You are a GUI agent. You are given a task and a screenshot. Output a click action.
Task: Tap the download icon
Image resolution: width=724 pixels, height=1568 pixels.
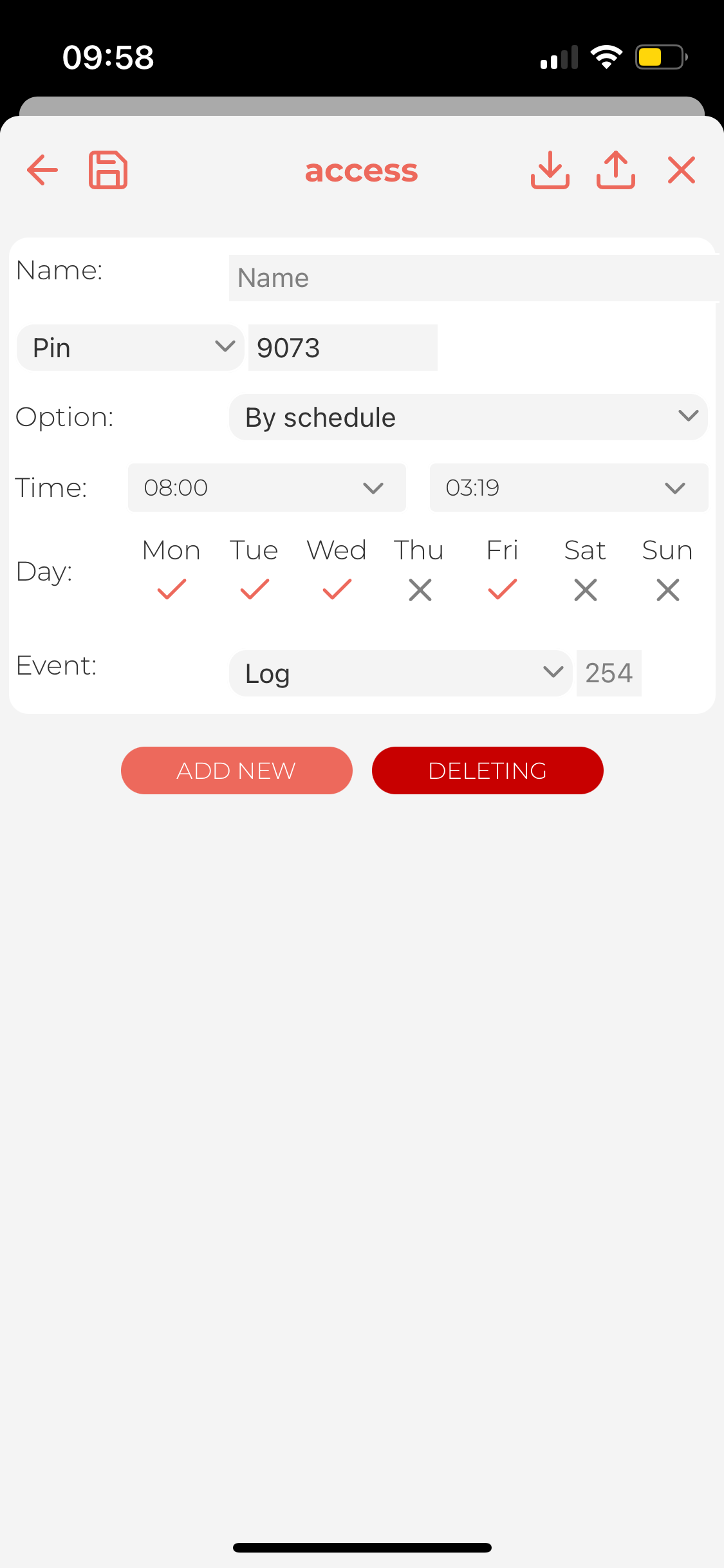point(550,170)
